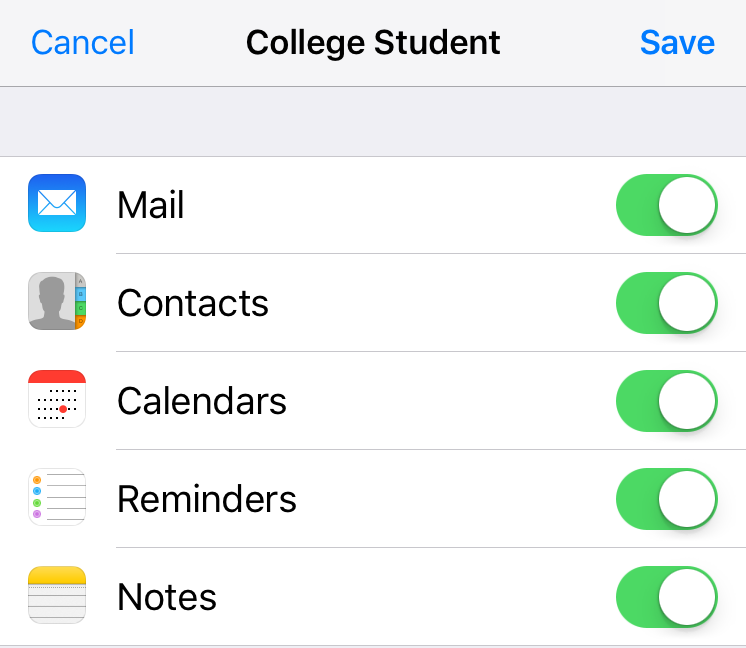746x648 pixels.
Task: Toggle off Calendars
Action: tap(667, 401)
